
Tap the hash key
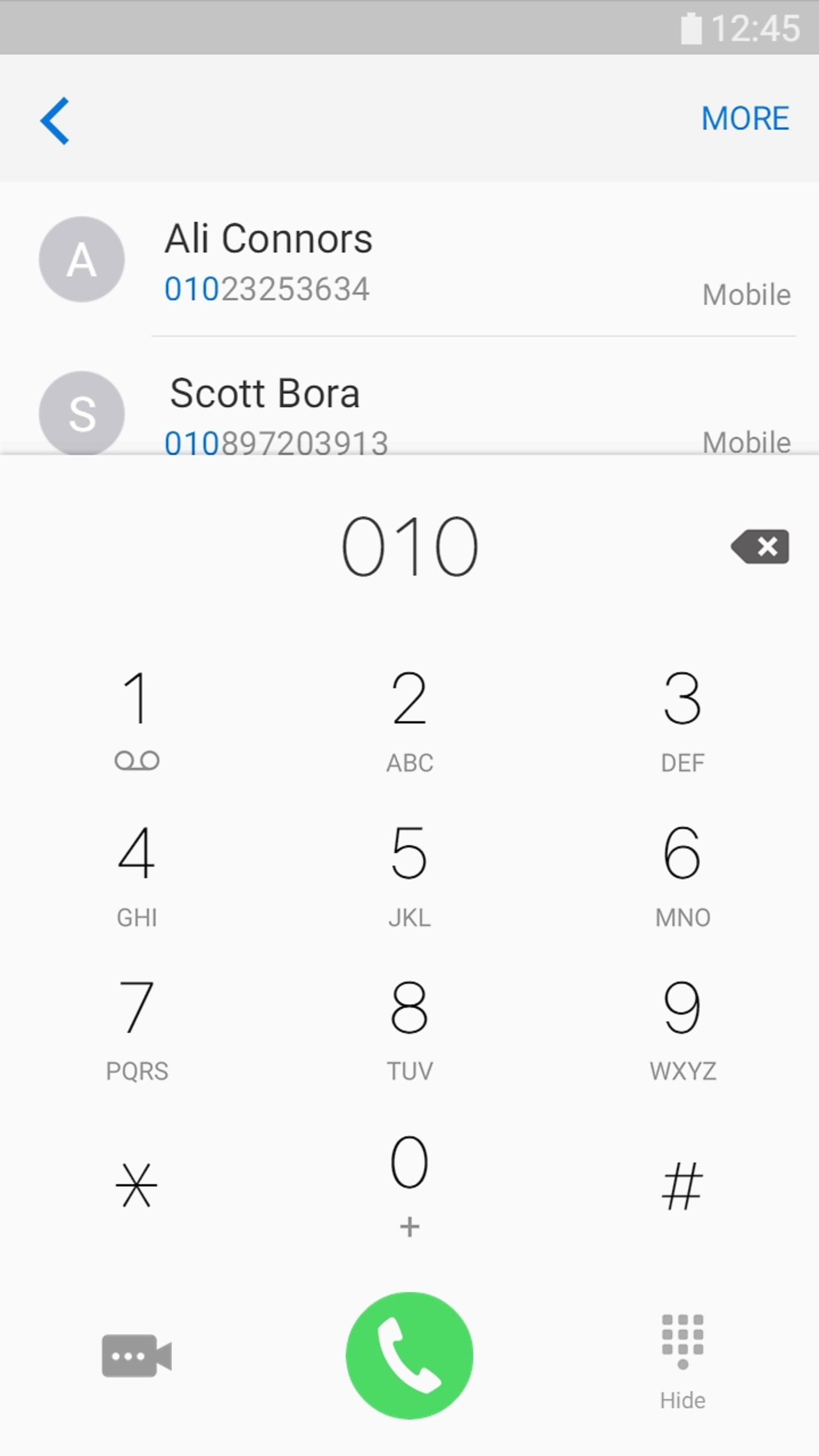682,1185
